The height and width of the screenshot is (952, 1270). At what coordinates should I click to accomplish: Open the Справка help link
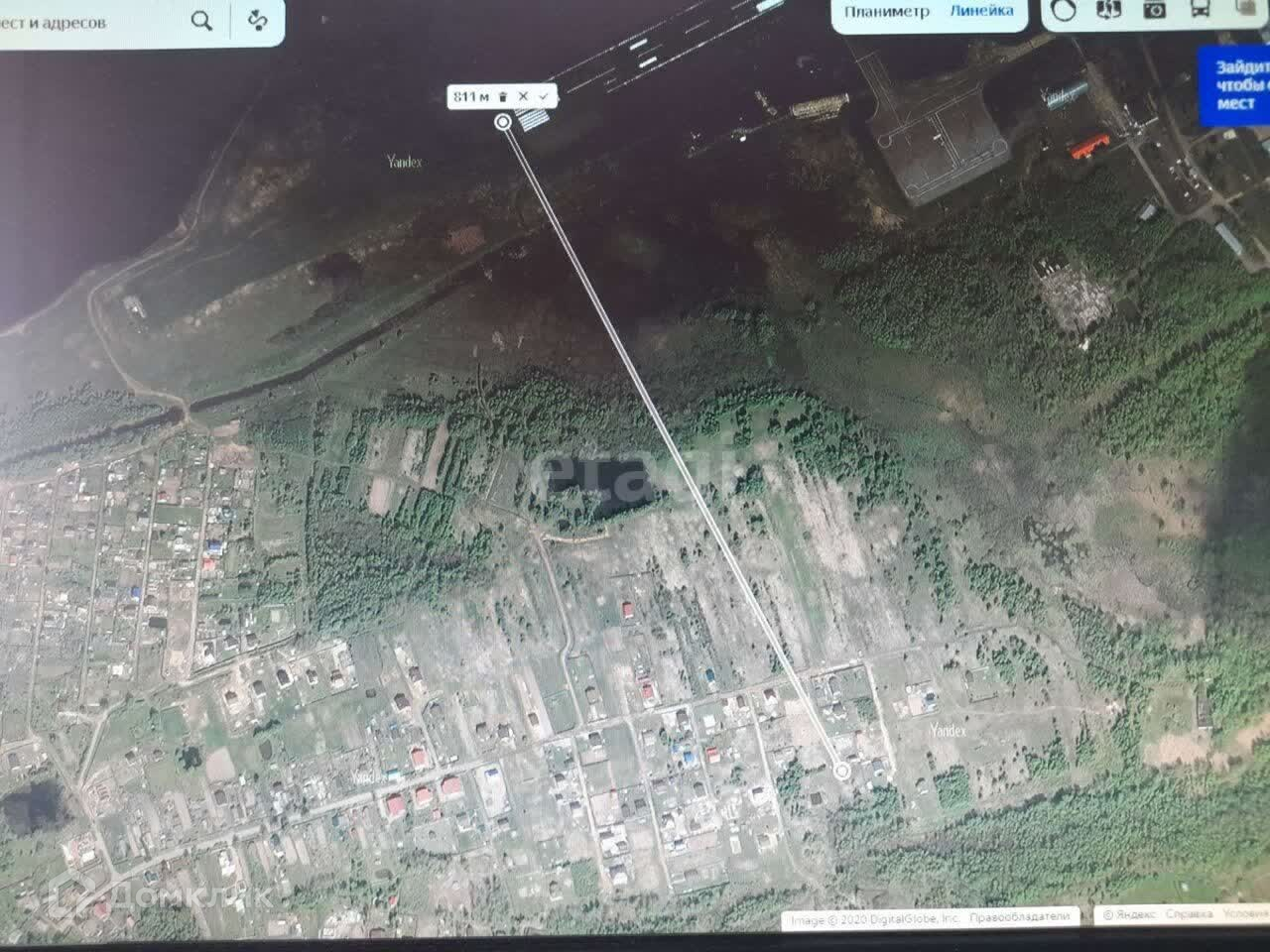point(1187,914)
